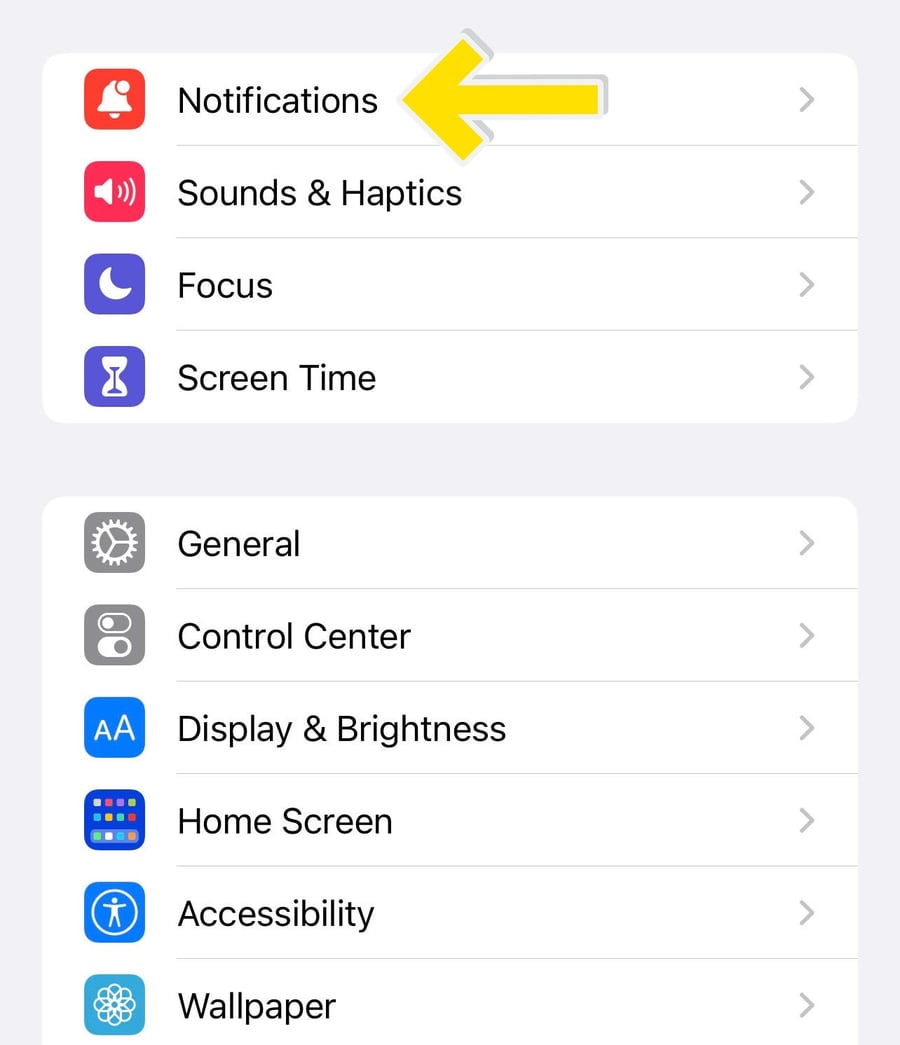Tap the Home Screen grid icon
The width and height of the screenshot is (900, 1045).
pos(114,820)
